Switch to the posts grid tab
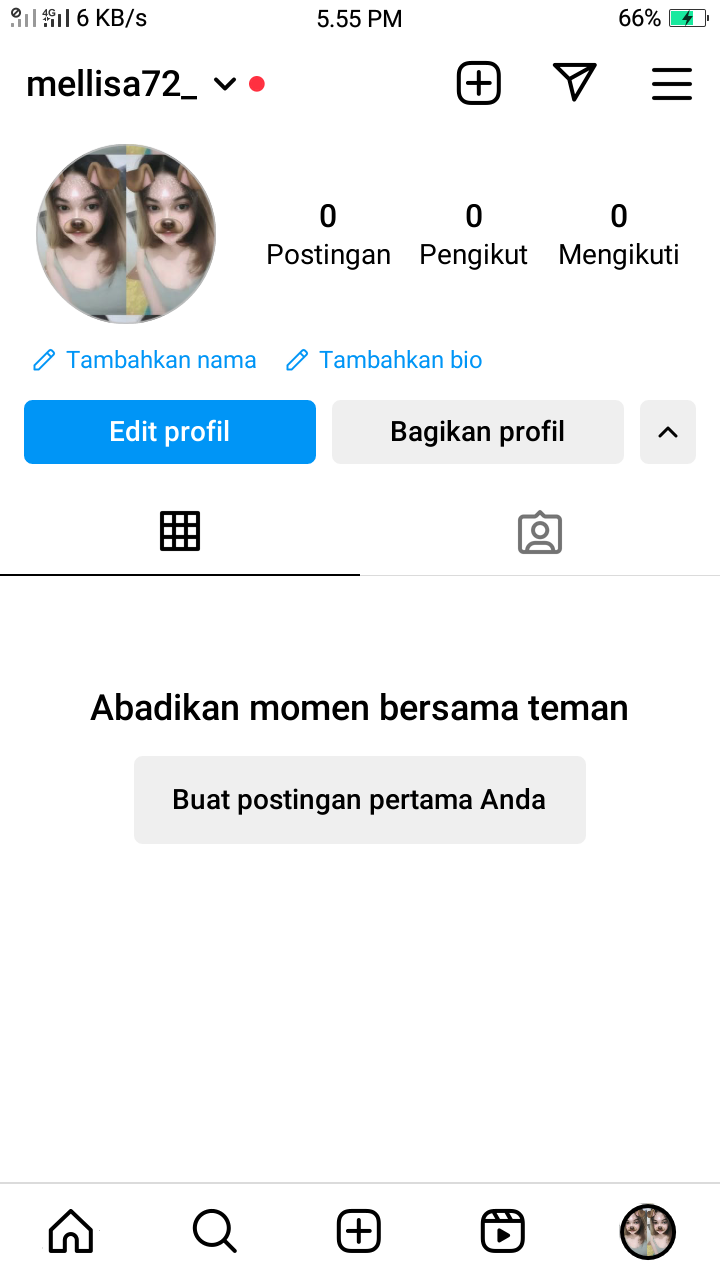 point(180,531)
